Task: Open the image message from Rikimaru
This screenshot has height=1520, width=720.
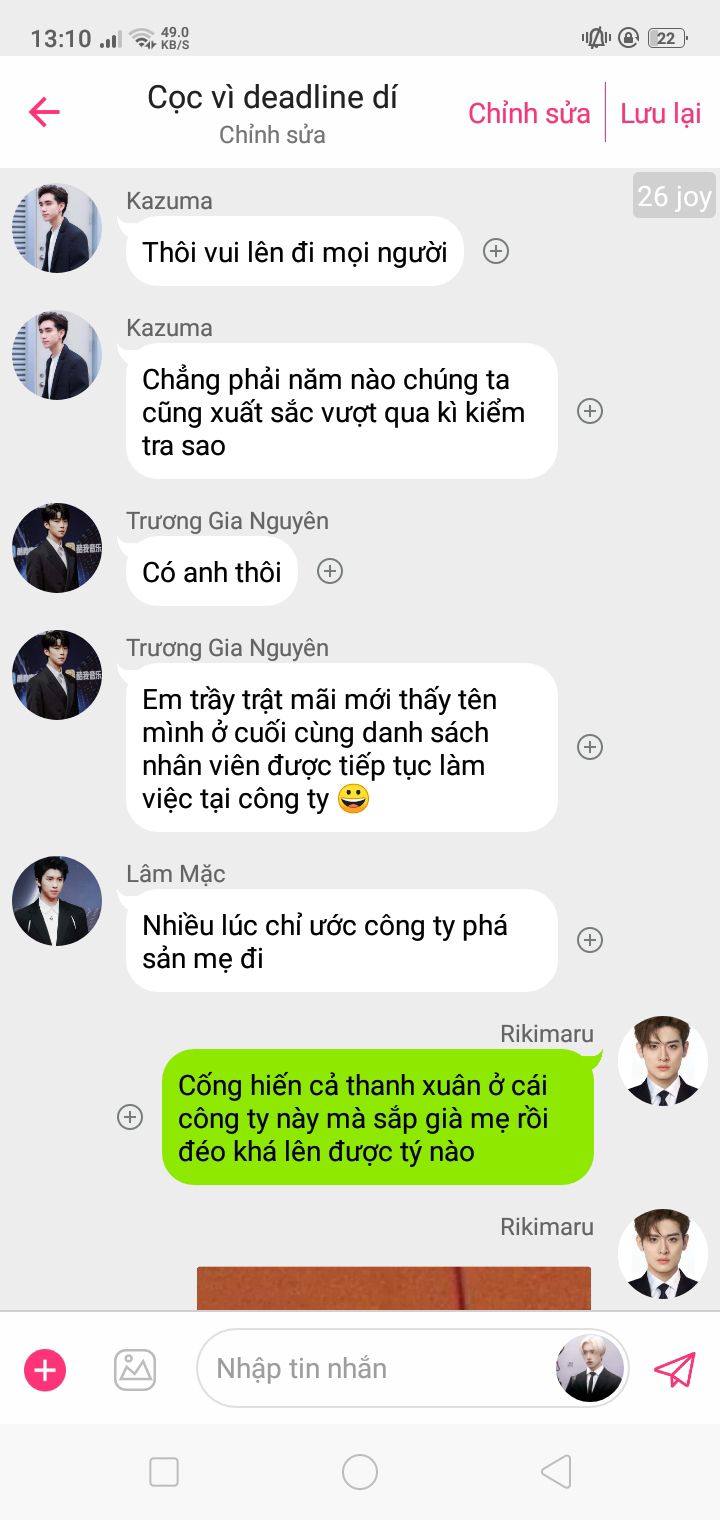Action: point(393,1288)
